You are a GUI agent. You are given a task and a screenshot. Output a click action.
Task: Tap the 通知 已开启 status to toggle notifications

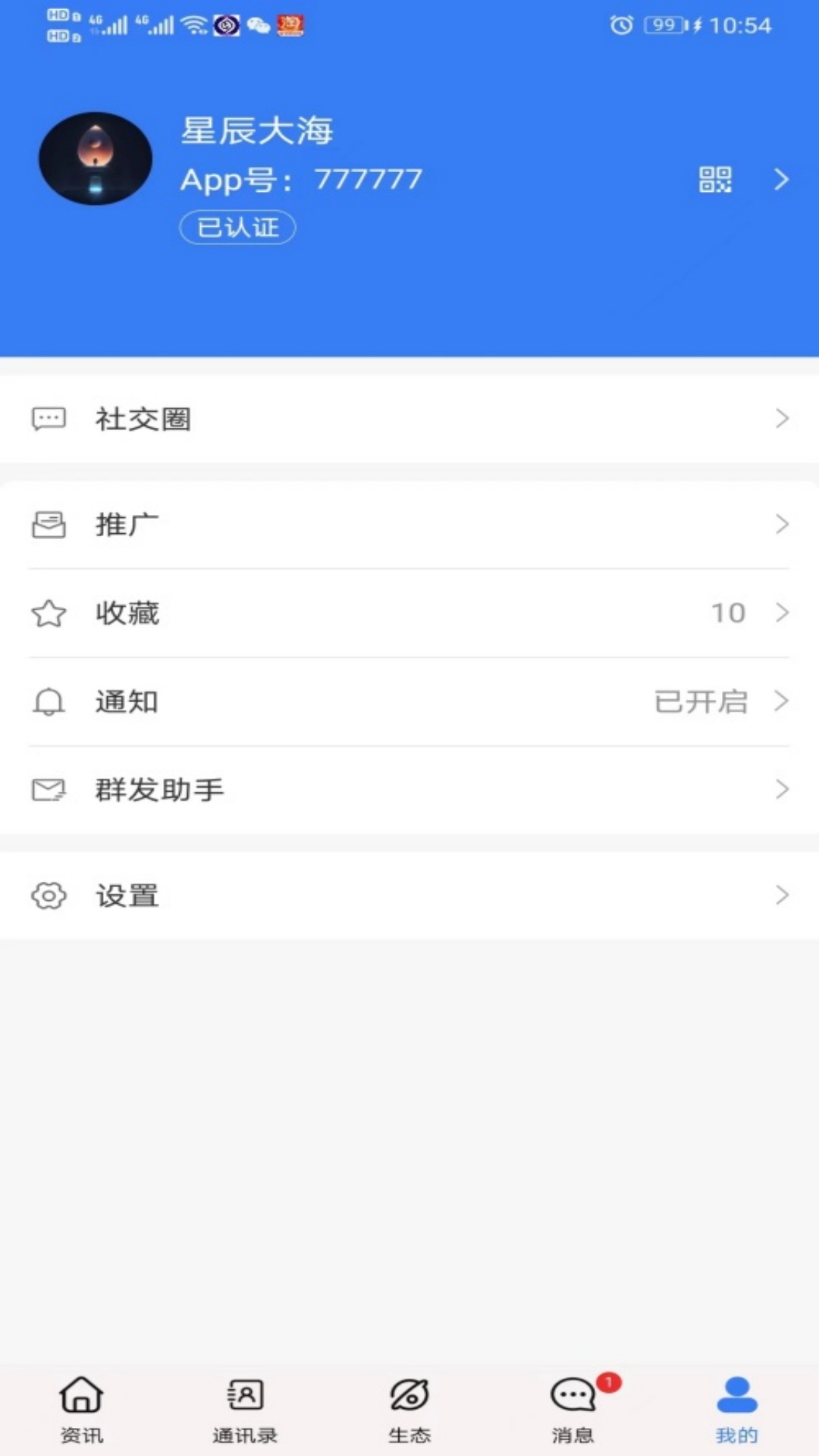point(701,701)
